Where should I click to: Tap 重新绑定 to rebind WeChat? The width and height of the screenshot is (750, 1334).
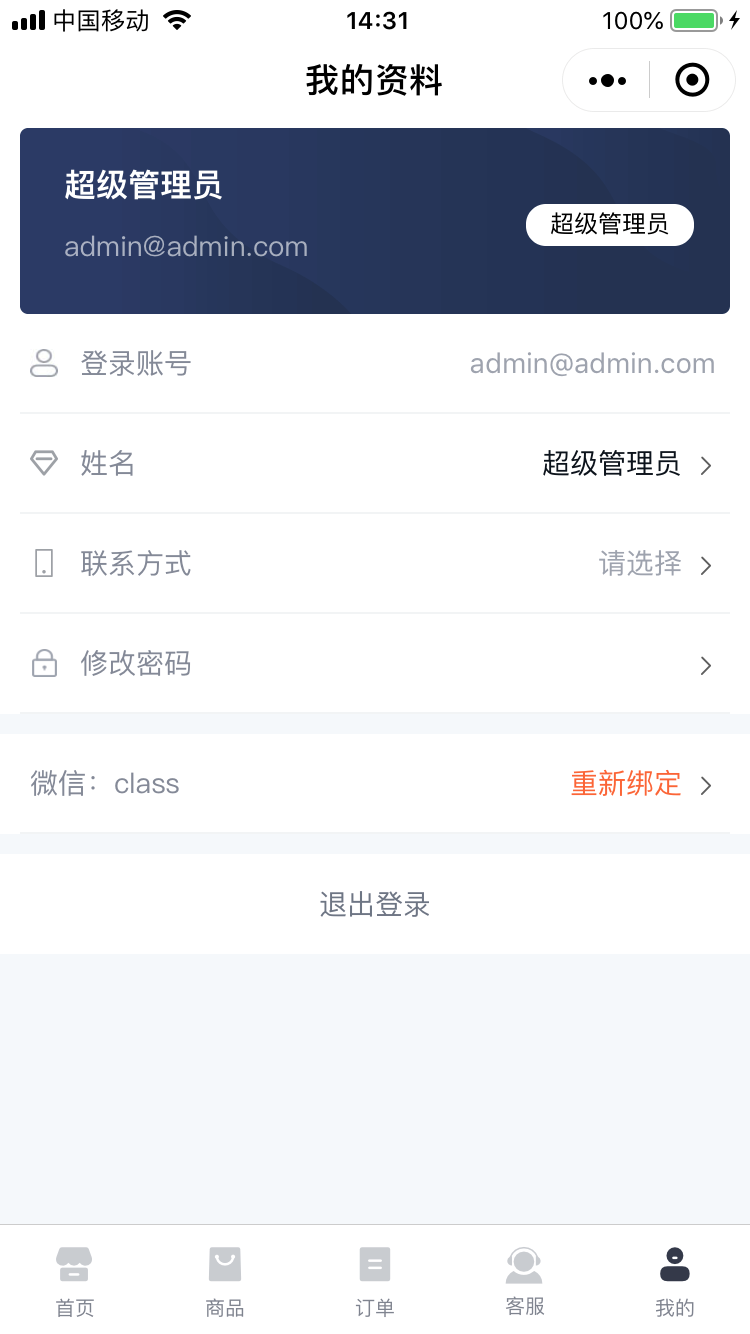pyautogui.click(x=626, y=784)
